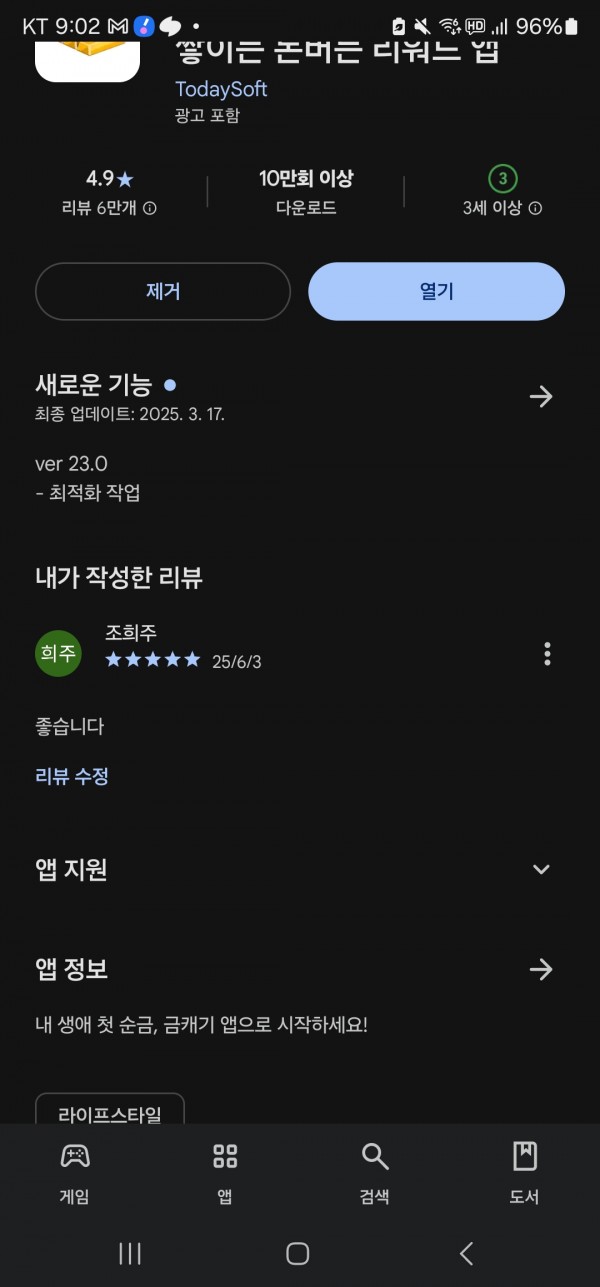The height and width of the screenshot is (1287, 600).
Task: Open 새로운 기능 details arrow
Action: [541, 397]
